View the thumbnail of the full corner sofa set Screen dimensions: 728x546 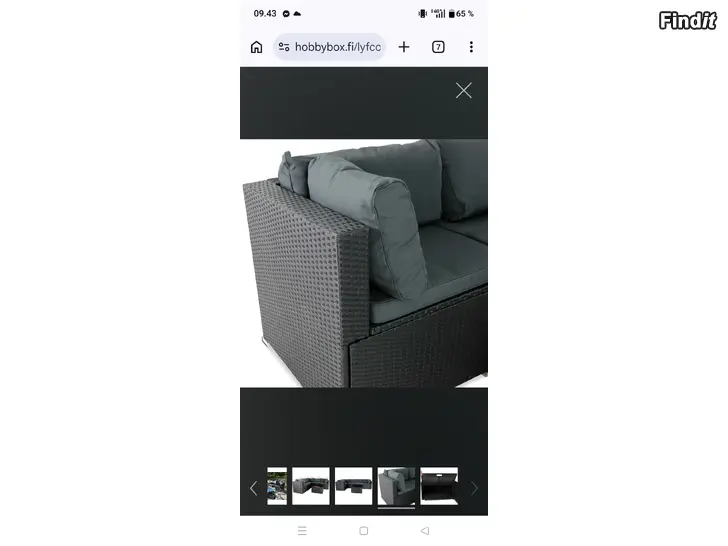click(311, 486)
